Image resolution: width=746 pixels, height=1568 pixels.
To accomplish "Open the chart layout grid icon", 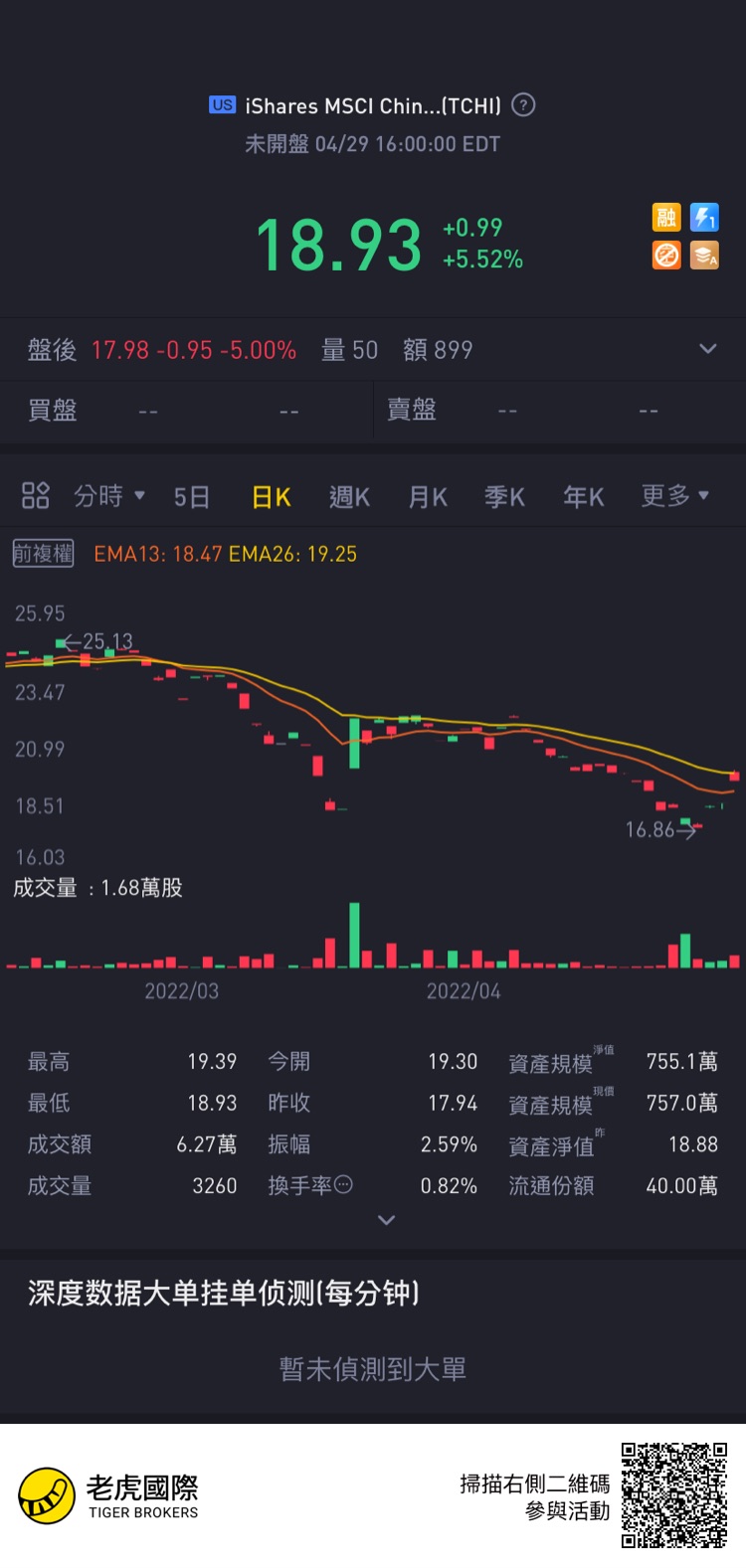I will pyautogui.click(x=36, y=495).
